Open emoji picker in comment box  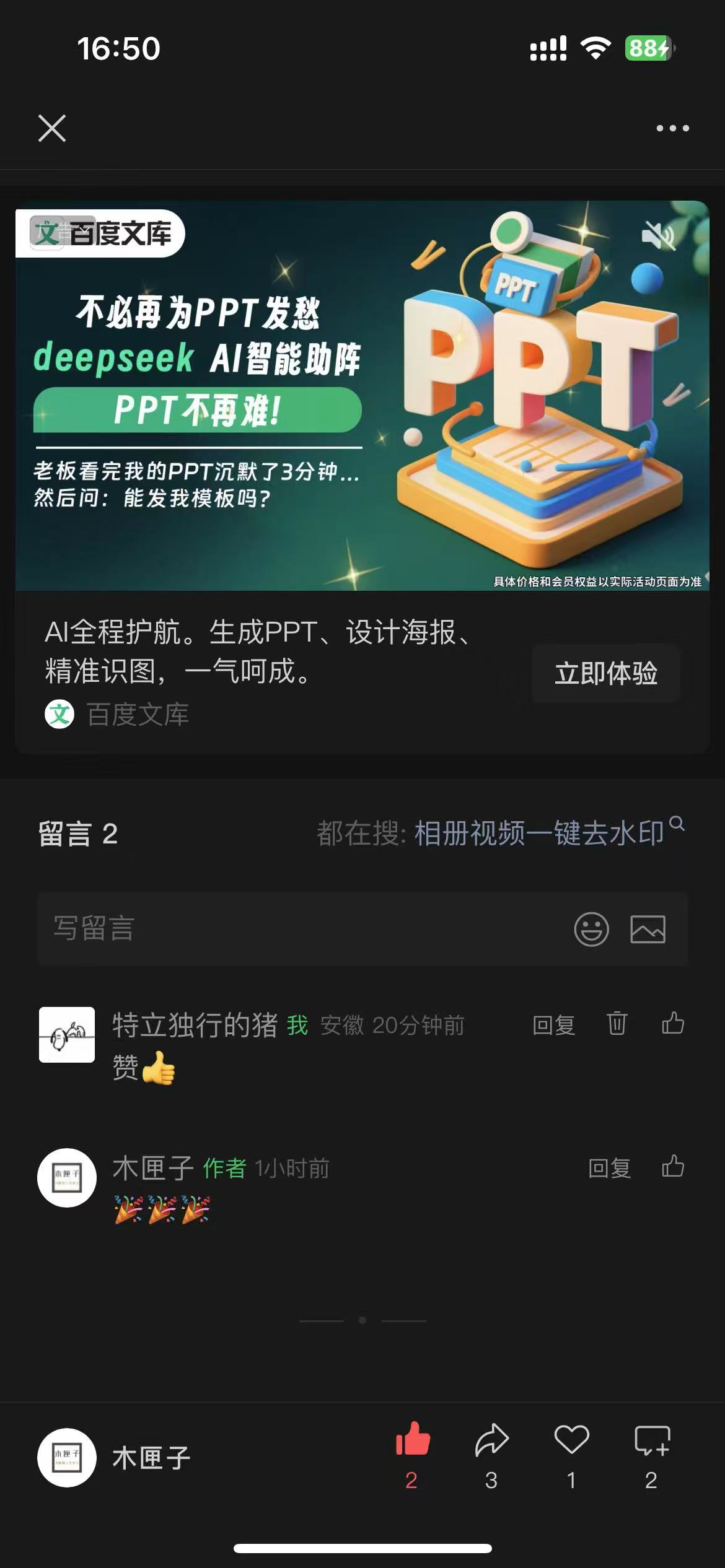(x=591, y=929)
